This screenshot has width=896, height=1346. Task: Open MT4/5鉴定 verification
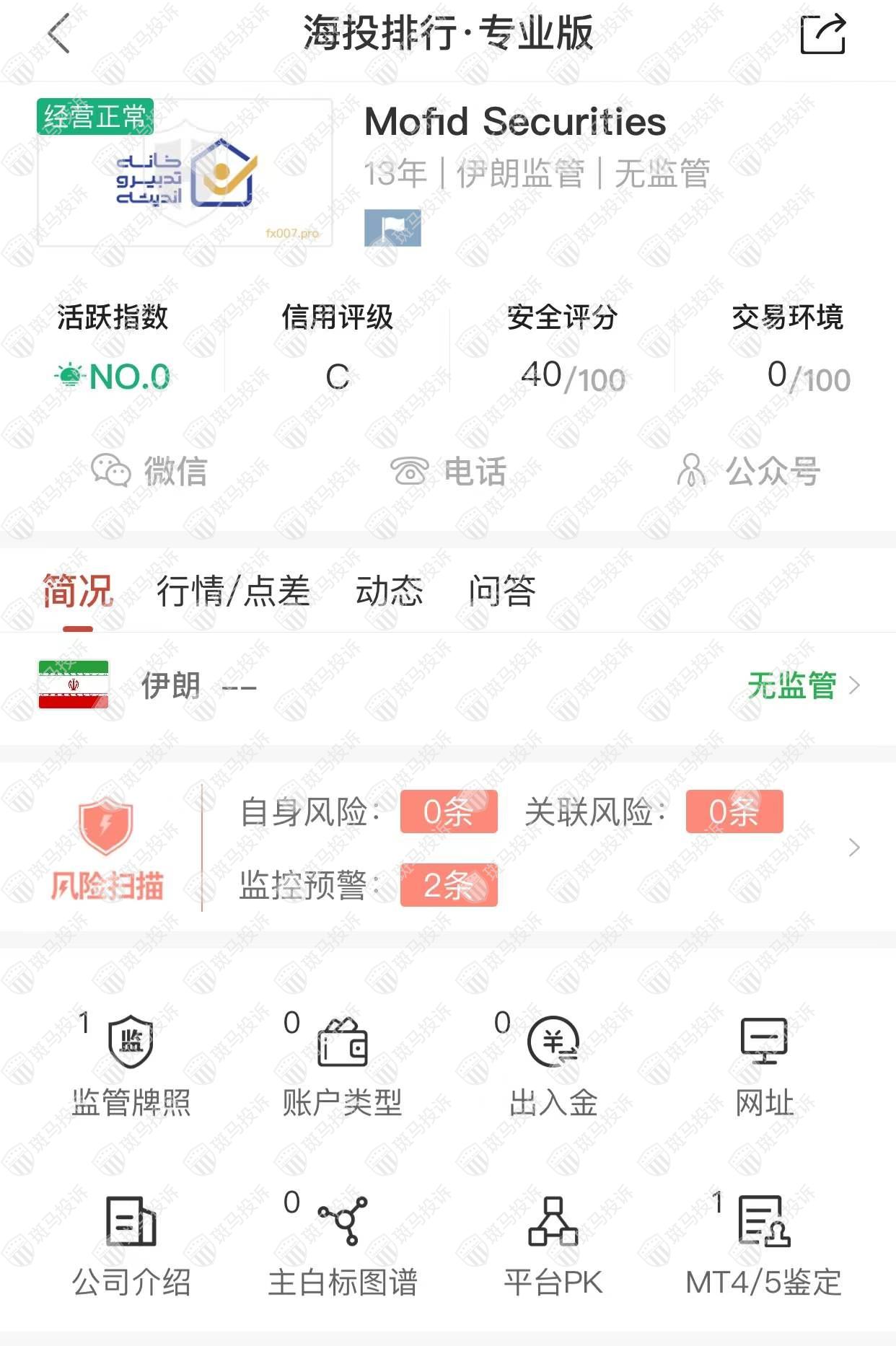[x=764, y=1244]
